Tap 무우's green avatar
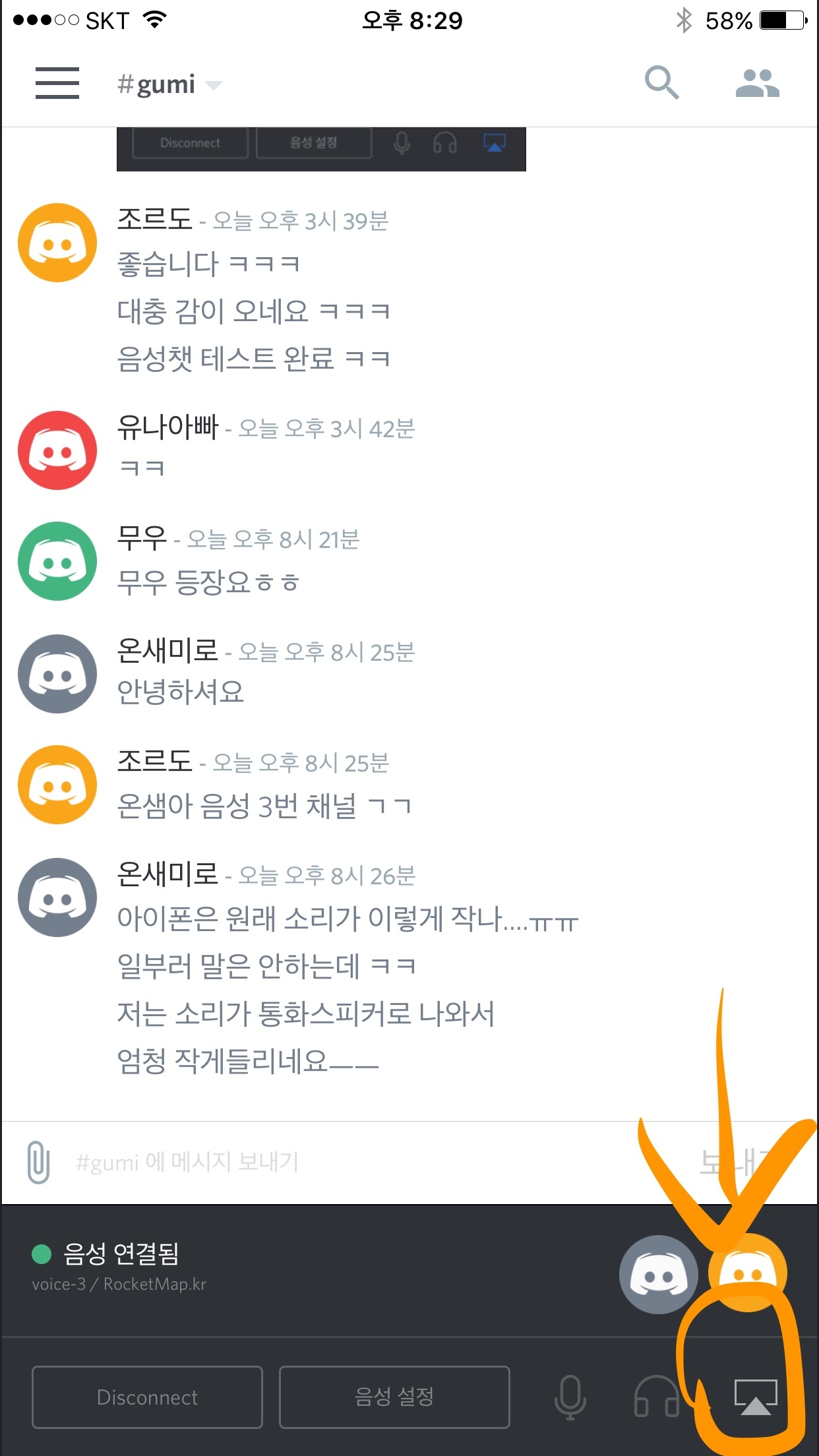Screen dimensions: 819x1456 57,561
